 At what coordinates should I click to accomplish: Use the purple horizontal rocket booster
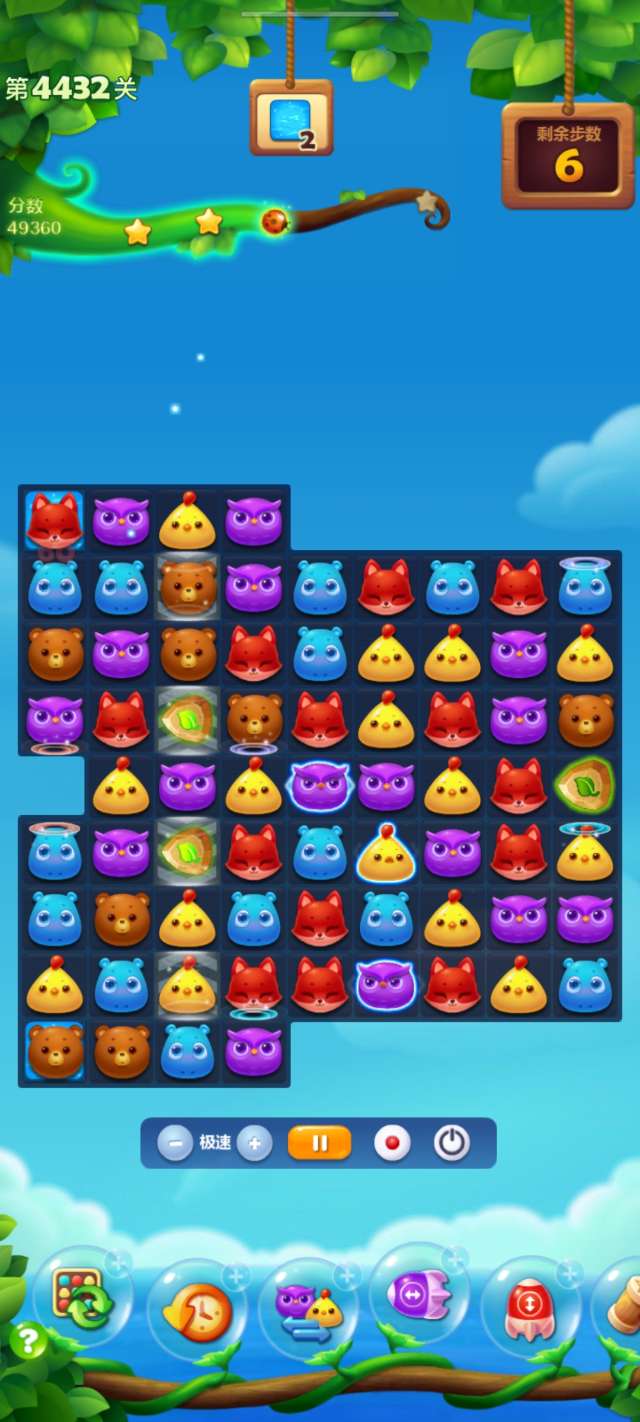point(419,1296)
